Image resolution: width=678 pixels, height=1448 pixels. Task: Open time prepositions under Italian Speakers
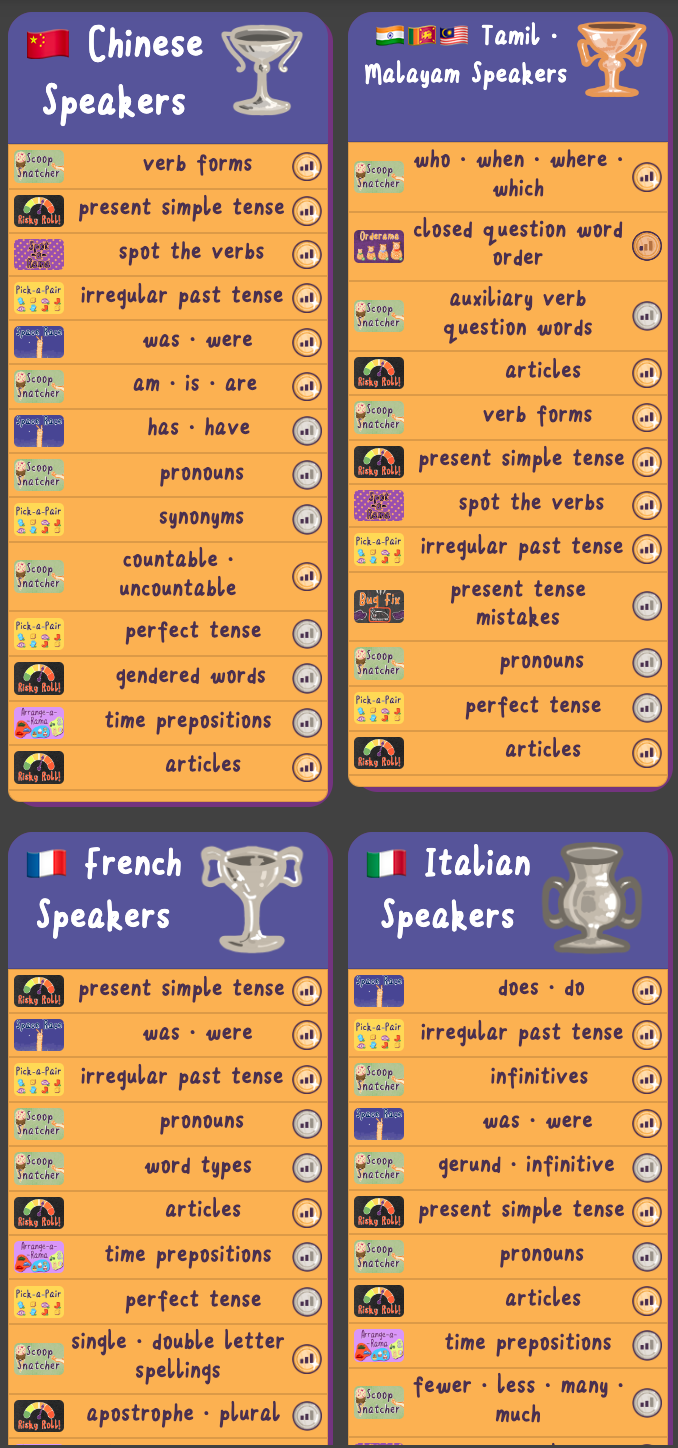point(528,1343)
